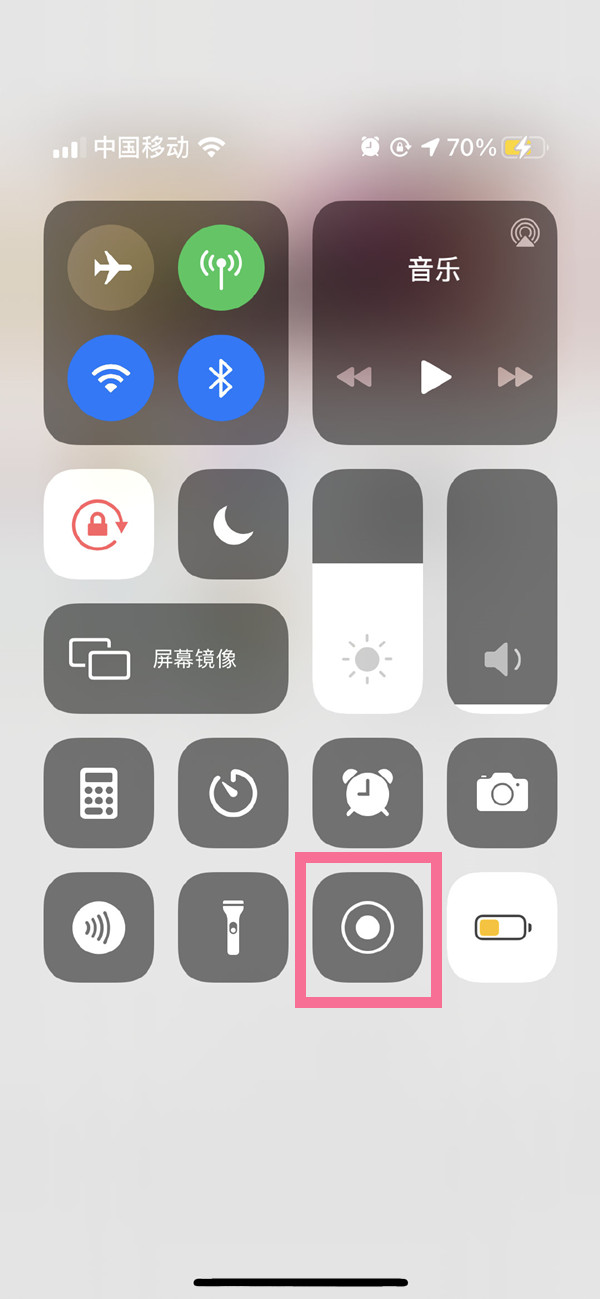Open the NFC tag reader
The image size is (600, 1299).
click(x=99, y=927)
